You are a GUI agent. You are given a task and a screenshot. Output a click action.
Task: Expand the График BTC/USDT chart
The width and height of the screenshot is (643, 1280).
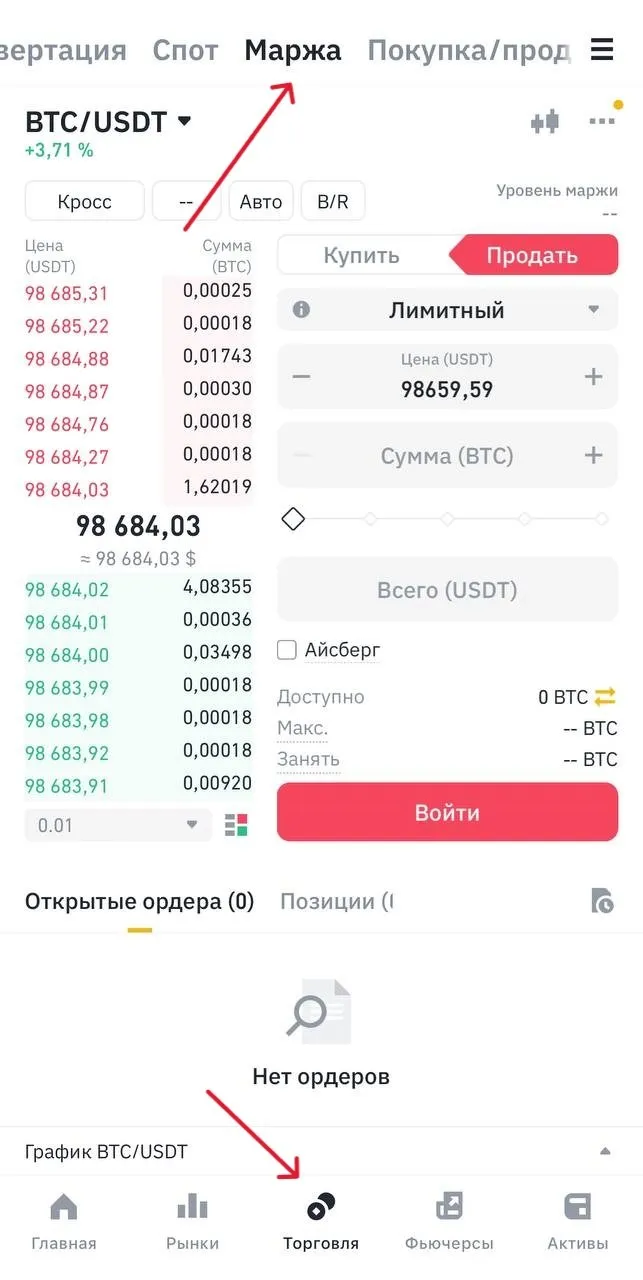coord(604,1152)
